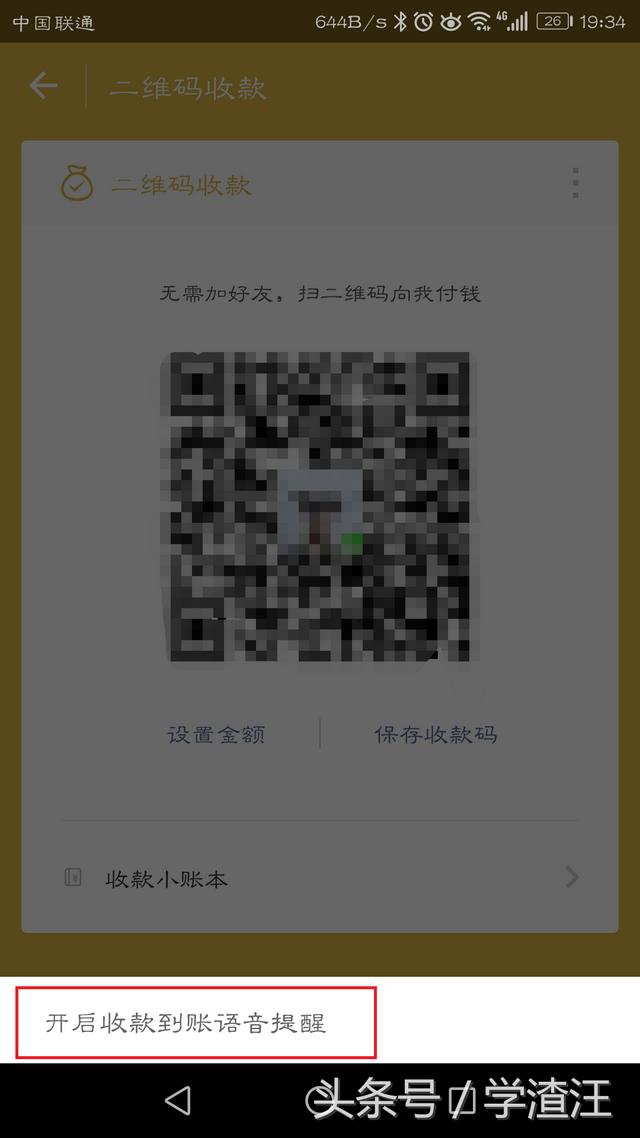
Task: Tap the system back button
Action: click(178, 1101)
